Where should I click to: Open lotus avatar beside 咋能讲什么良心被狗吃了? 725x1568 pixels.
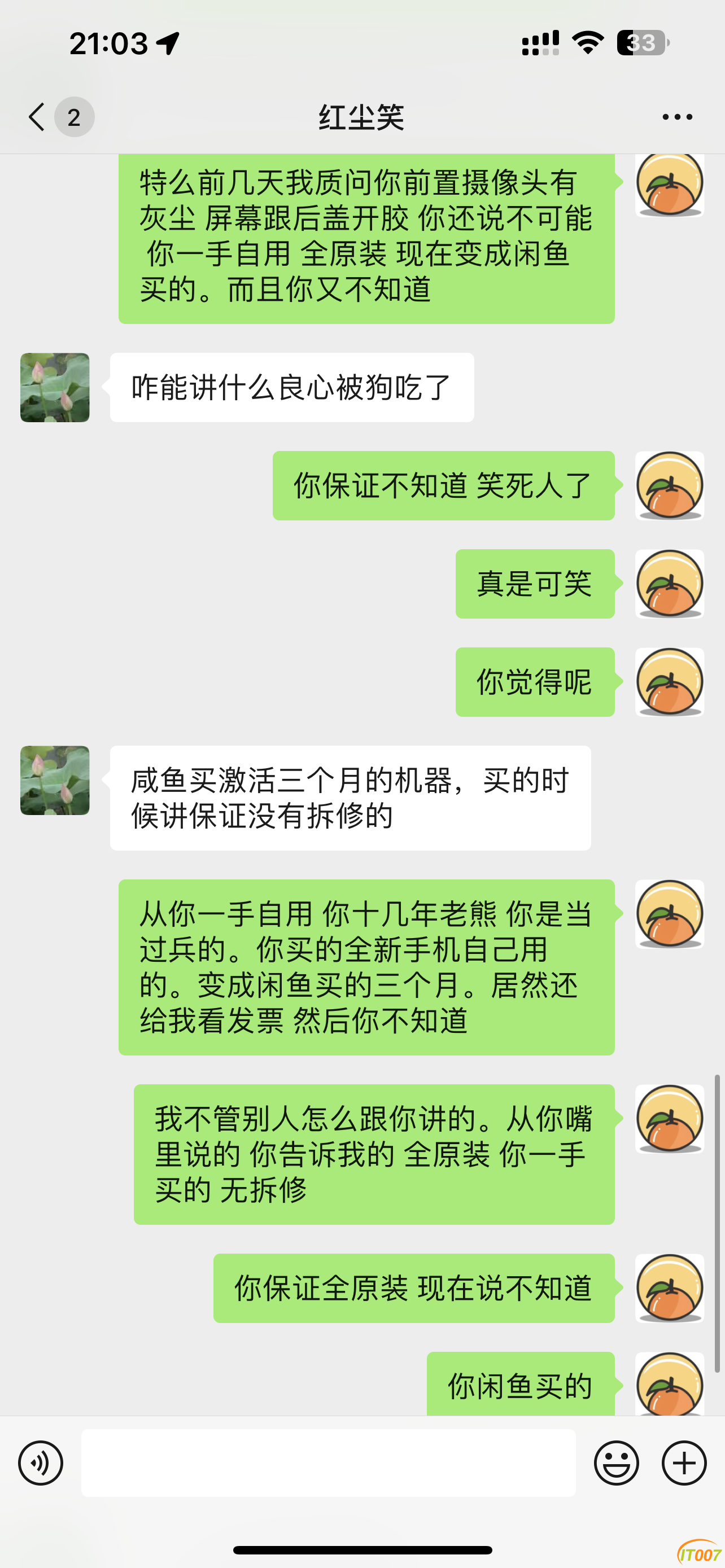(55, 388)
